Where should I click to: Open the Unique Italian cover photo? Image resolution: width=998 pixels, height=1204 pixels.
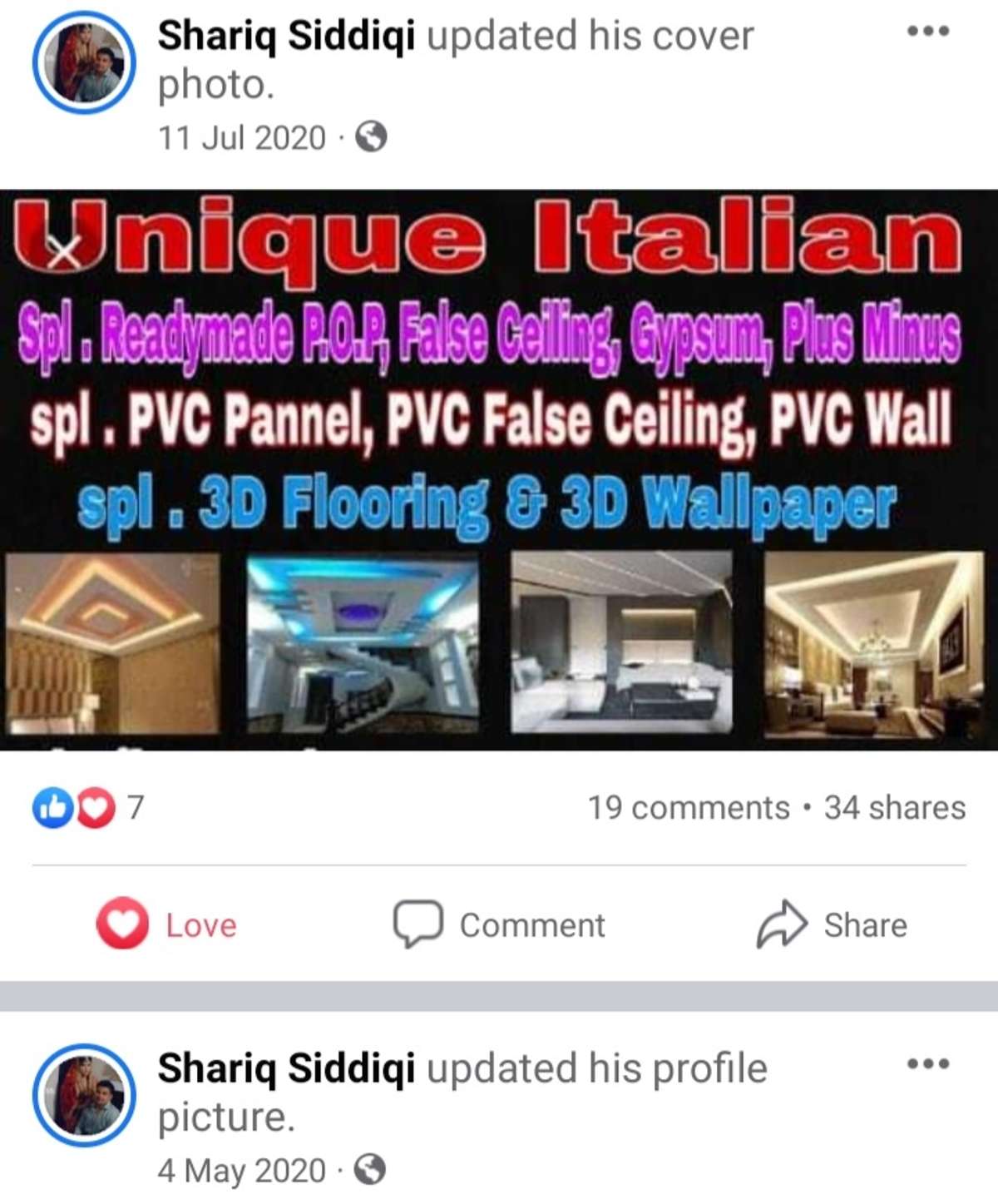pos(499,470)
